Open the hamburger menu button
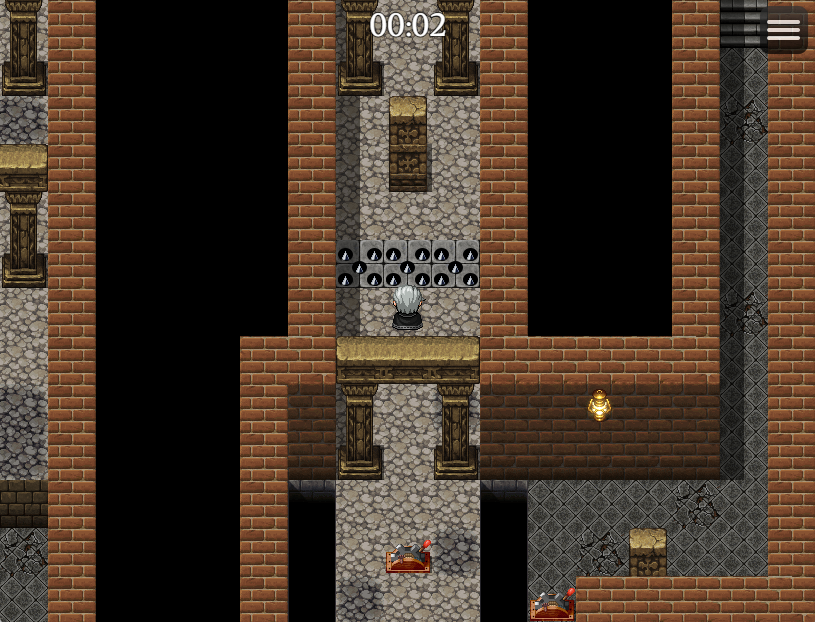Viewport: 815px width, 622px height. [x=783, y=29]
